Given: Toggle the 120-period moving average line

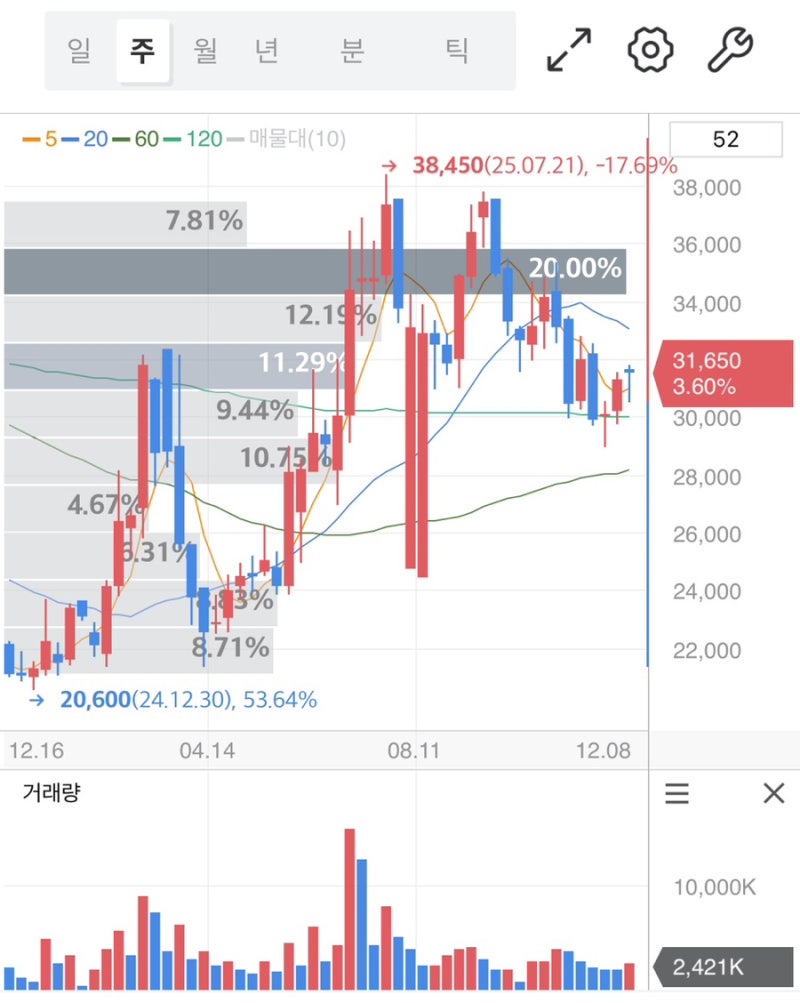Looking at the screenshot, I should pos(205,140).
